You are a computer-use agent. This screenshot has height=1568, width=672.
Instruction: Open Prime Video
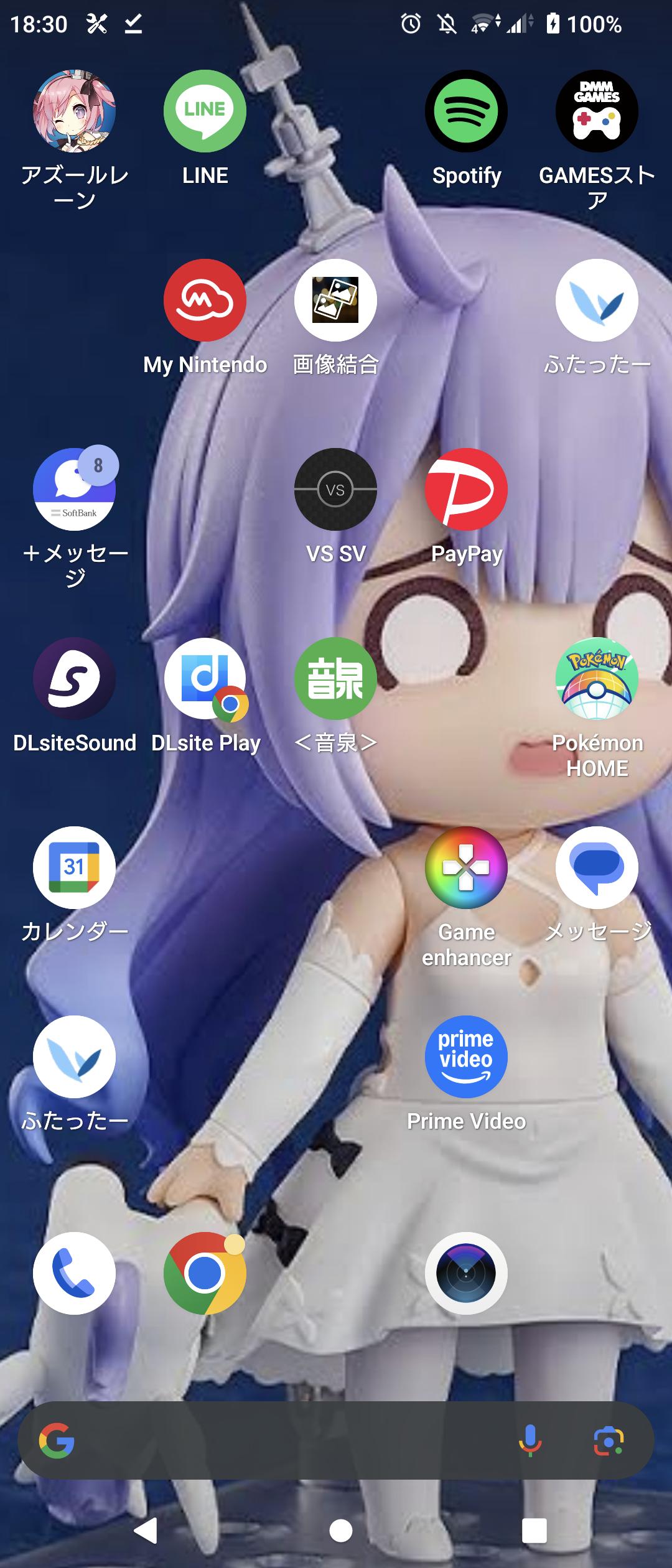pos(466,1057)
